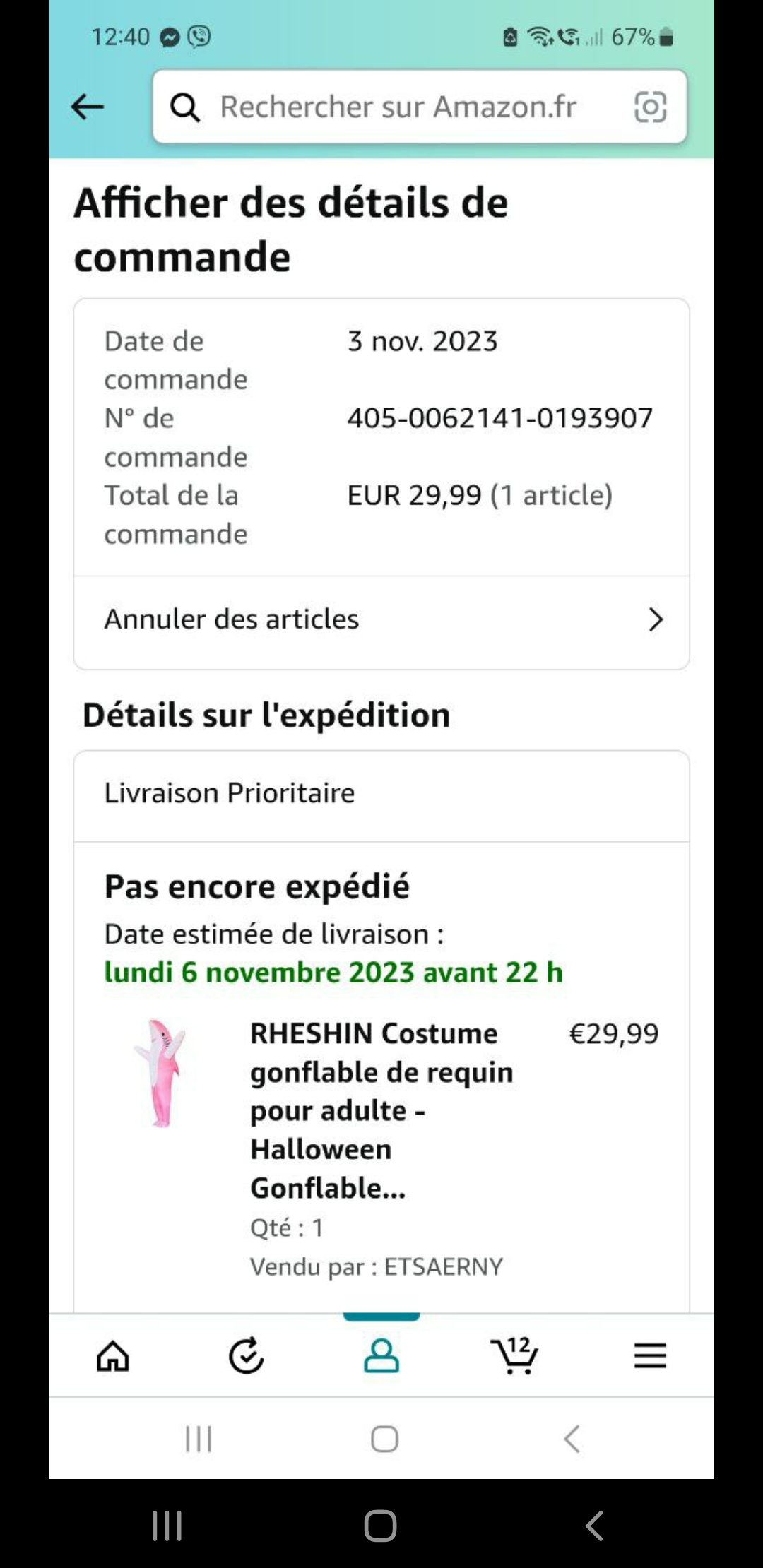The width and height of the screenshot is (763, 1568).
Task: Switch to the Home tab
Action: 113,1355
